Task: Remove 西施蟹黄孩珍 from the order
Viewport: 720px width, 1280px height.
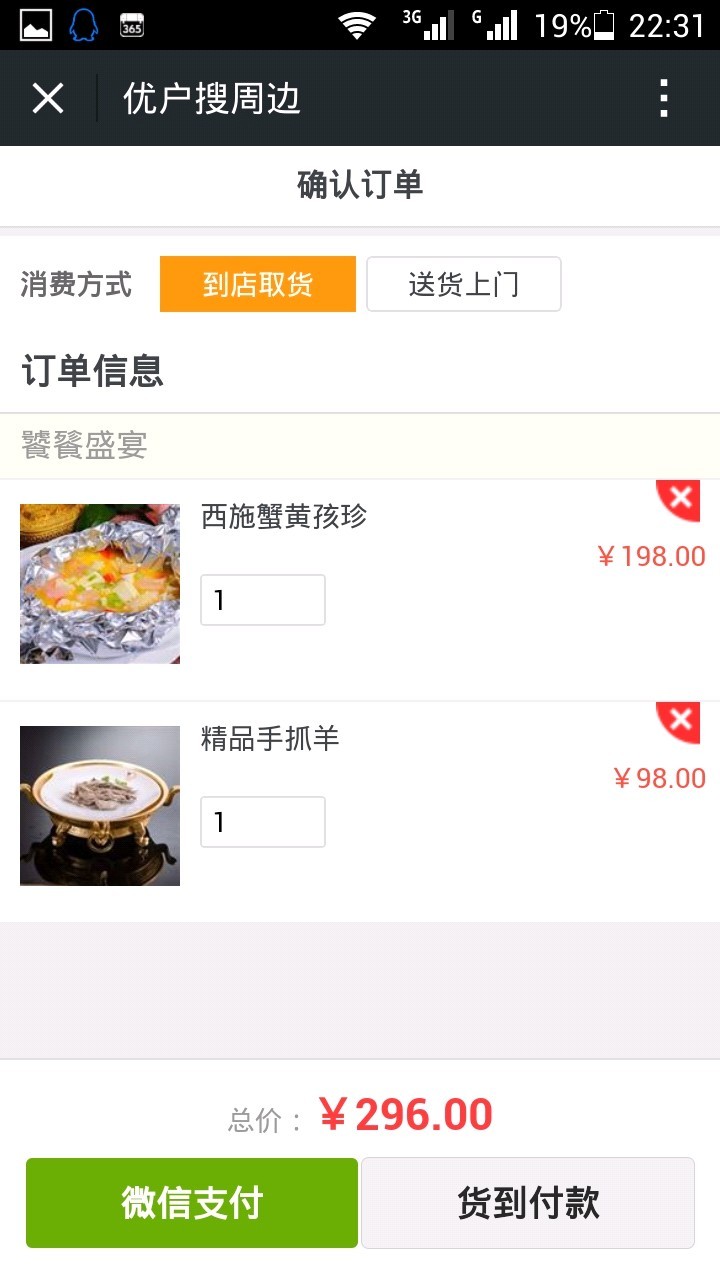Action: pos(680,498)
